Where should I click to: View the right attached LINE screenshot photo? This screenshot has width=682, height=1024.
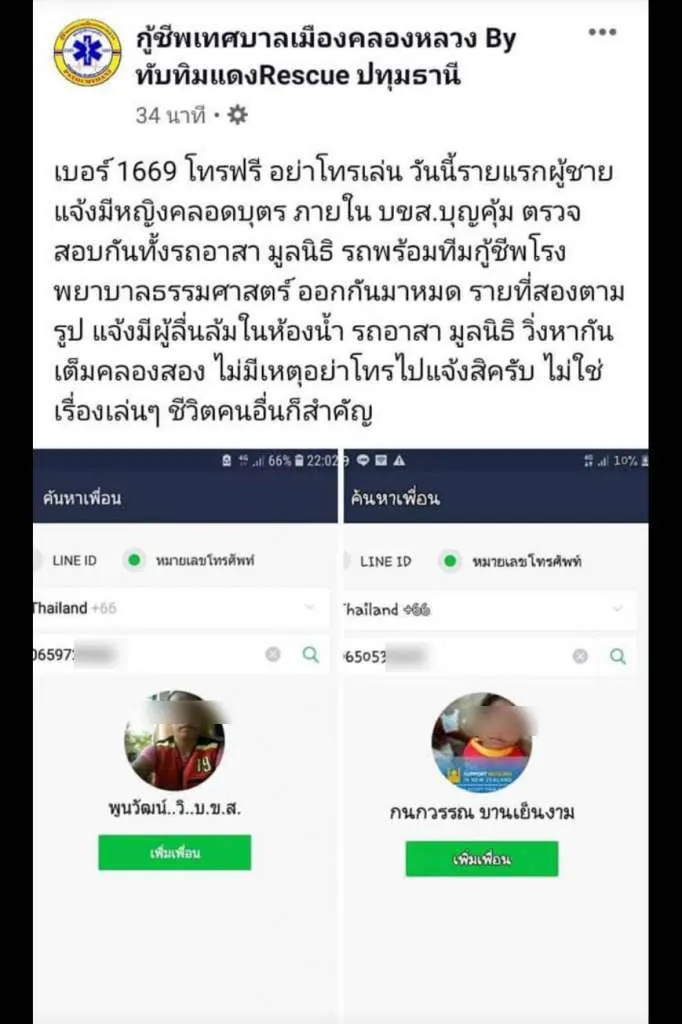495,730
